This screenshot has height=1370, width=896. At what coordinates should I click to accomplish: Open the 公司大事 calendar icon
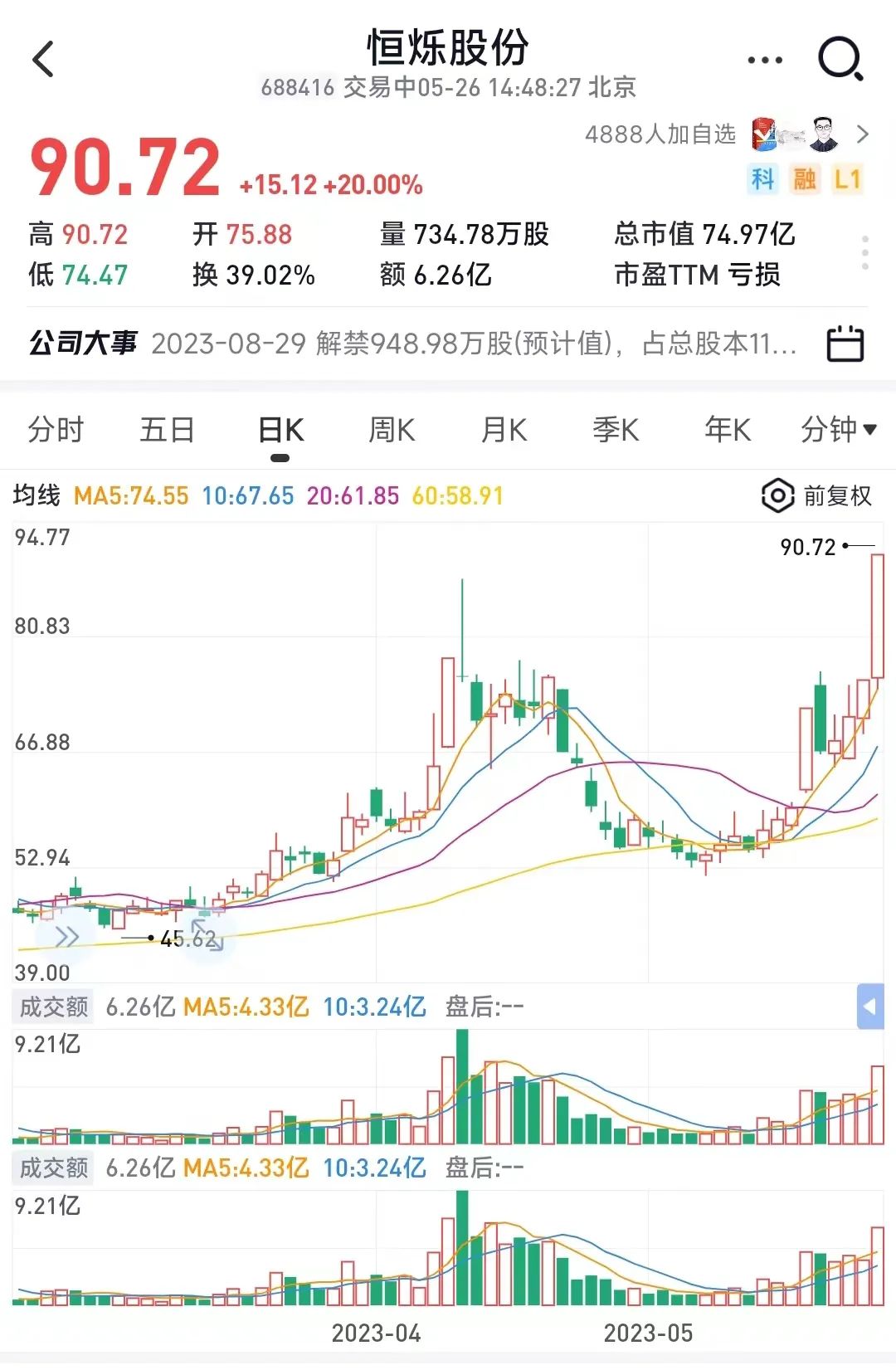845,344
